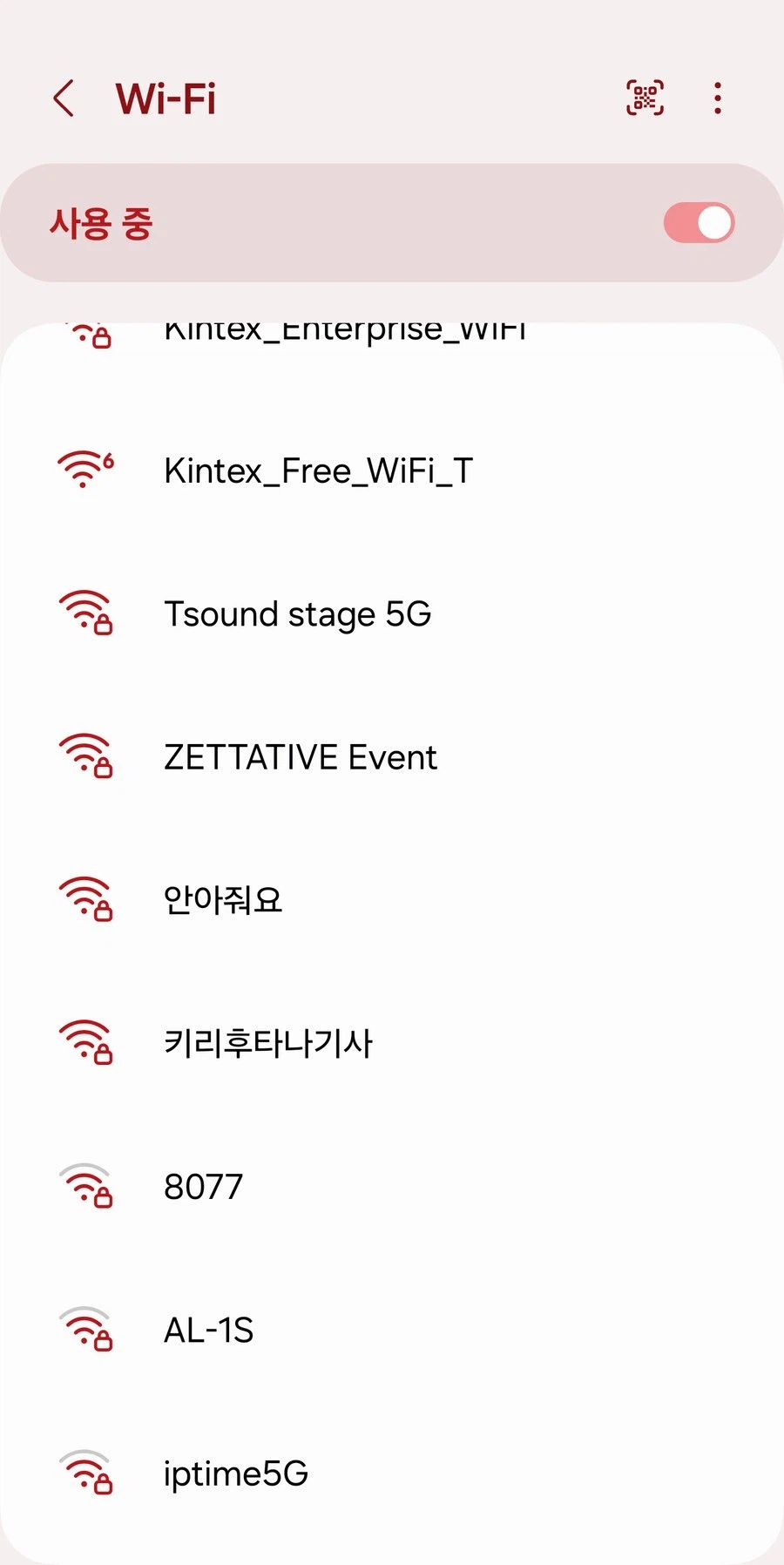Join the 8077 network
The height and width of the screenshot is (1565, 784).
click(204, 1185)
